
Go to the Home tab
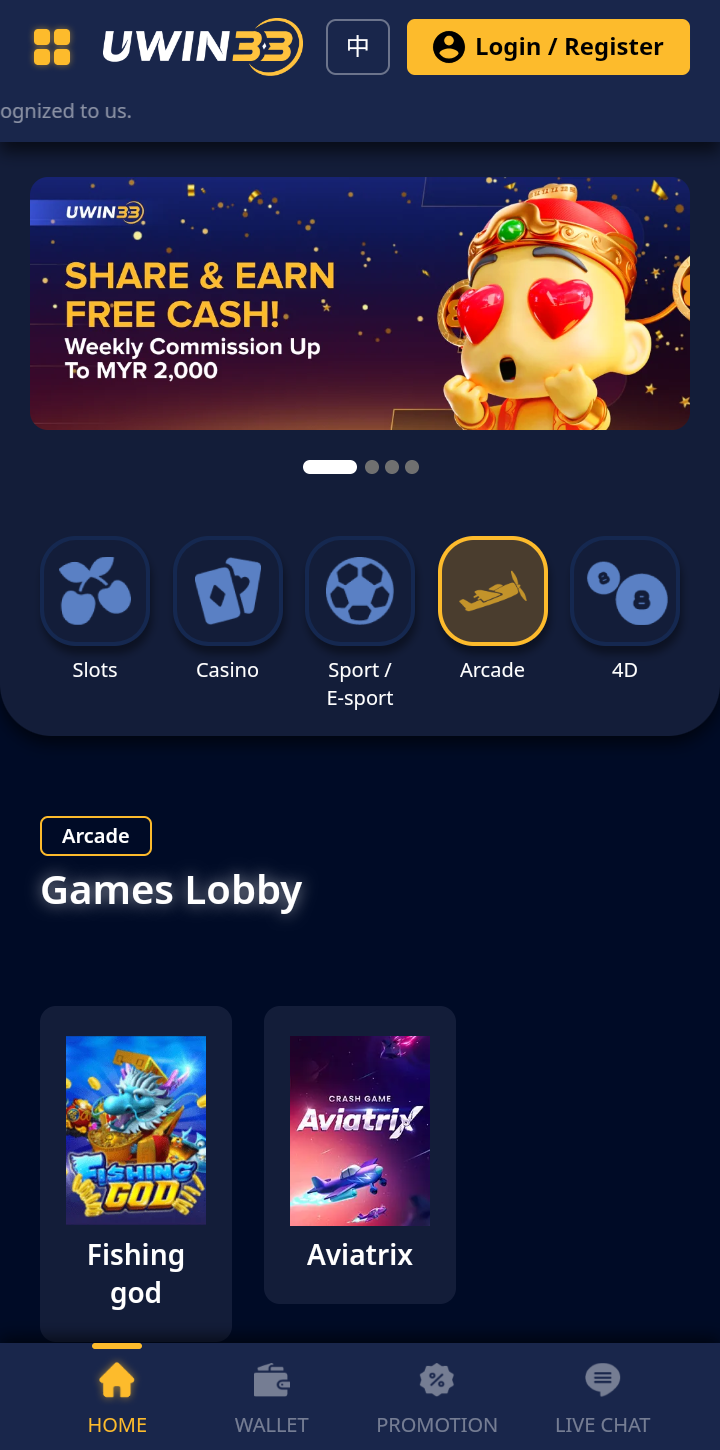click(117, 1397)
